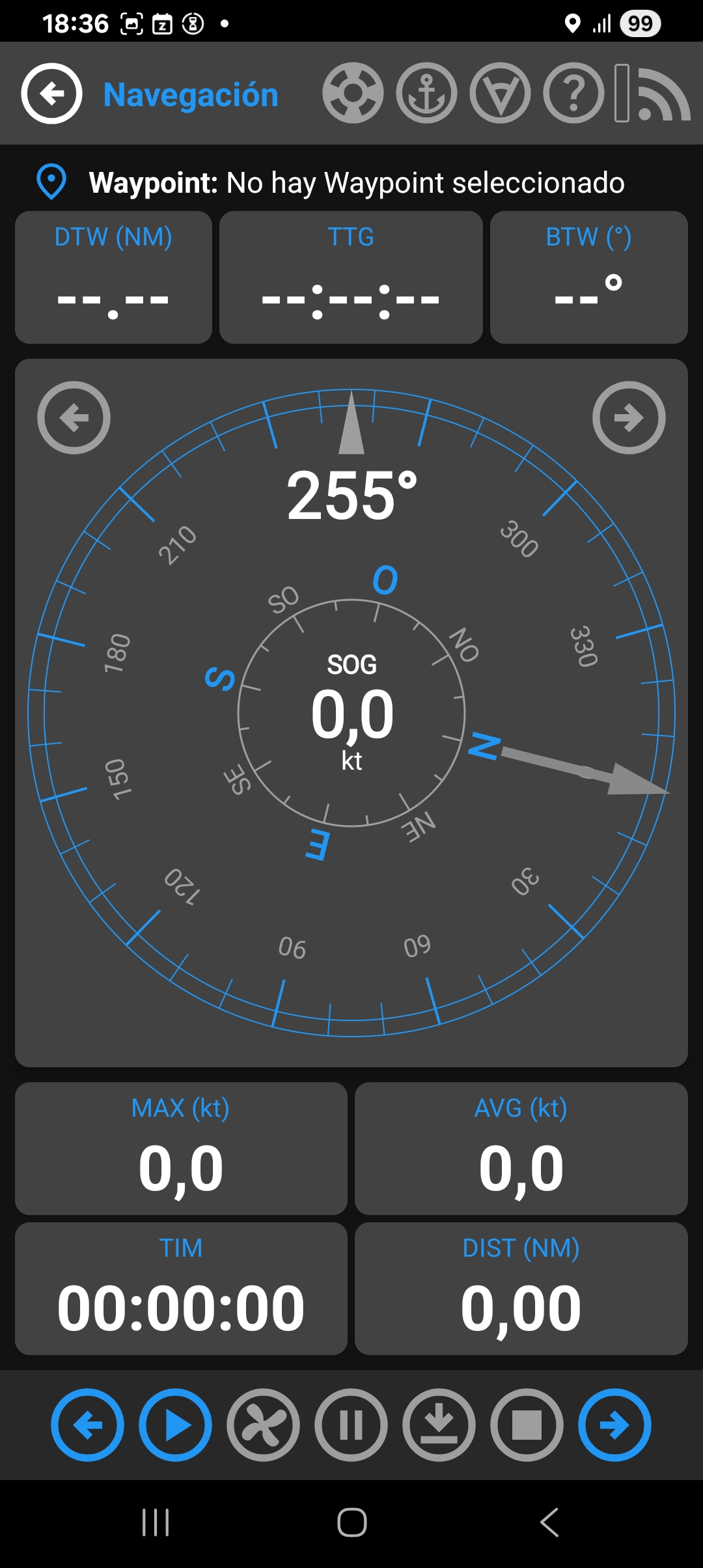This screenshot has height=1568, width=703.
Task: Save the track with download icon
Action: pyautogui.click(x=439, y=1425)
